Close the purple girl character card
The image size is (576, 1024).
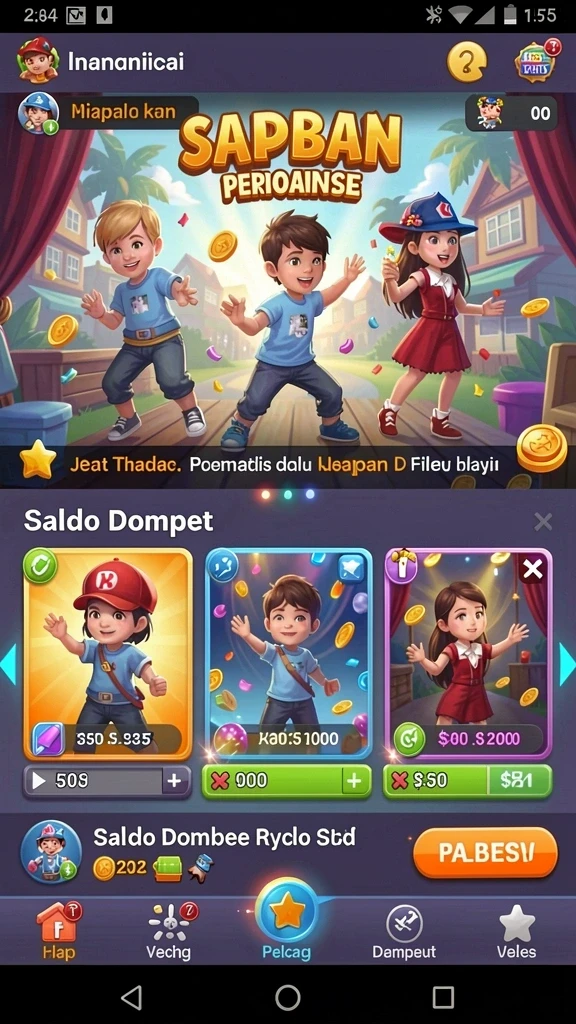(532, 569)
